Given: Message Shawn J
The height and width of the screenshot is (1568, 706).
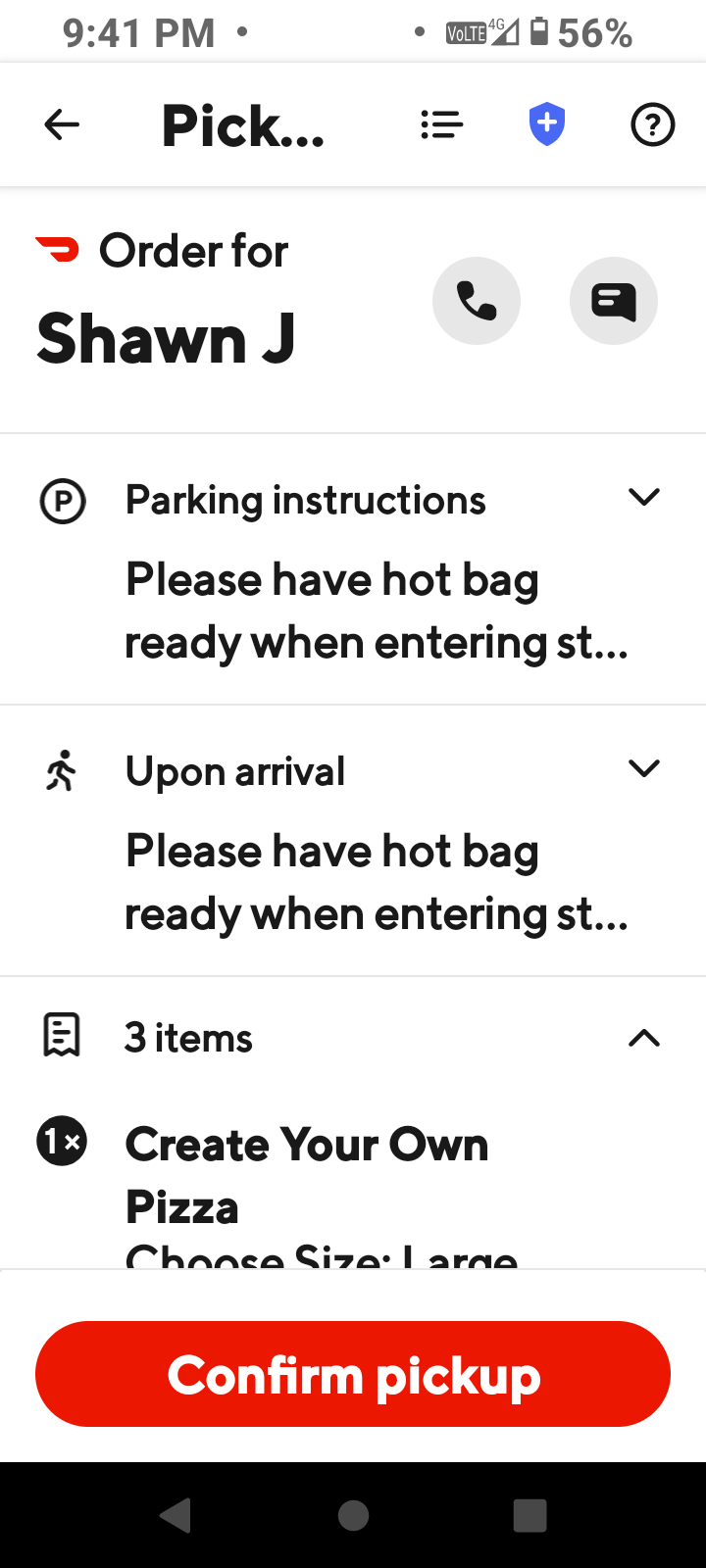Looking at the screenshot, I should click(614, 301).
